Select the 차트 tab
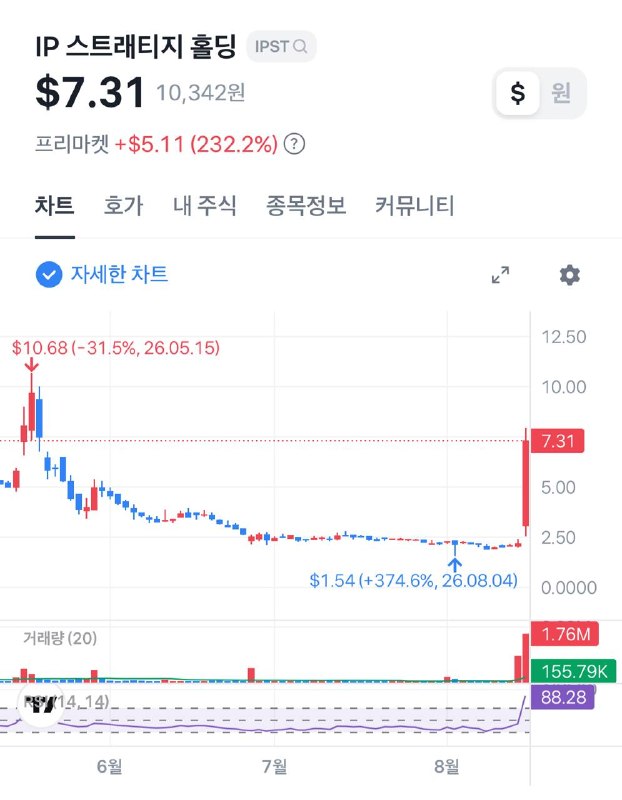Screen dimensions: 622x800 point(55,206)
